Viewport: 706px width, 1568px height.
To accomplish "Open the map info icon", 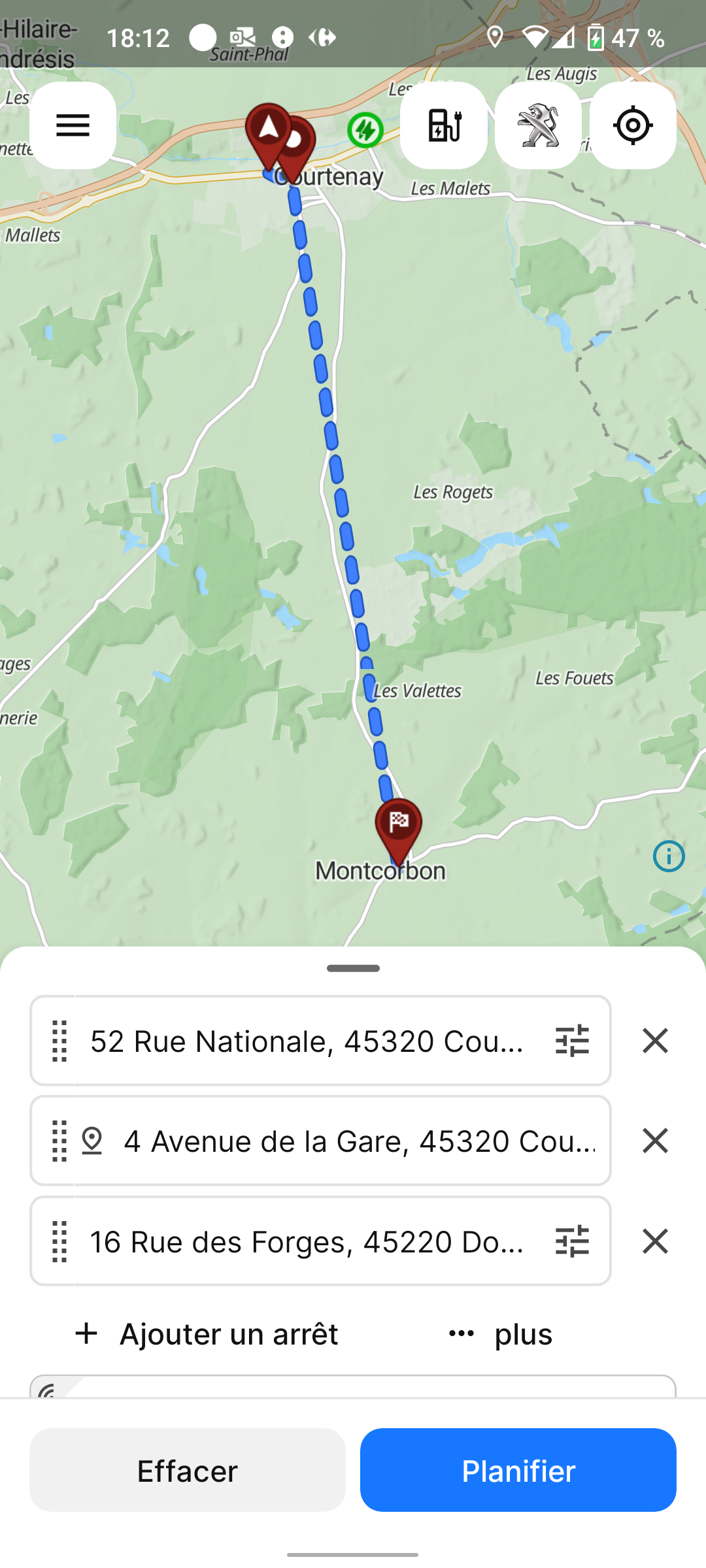I will coord(669,856).
